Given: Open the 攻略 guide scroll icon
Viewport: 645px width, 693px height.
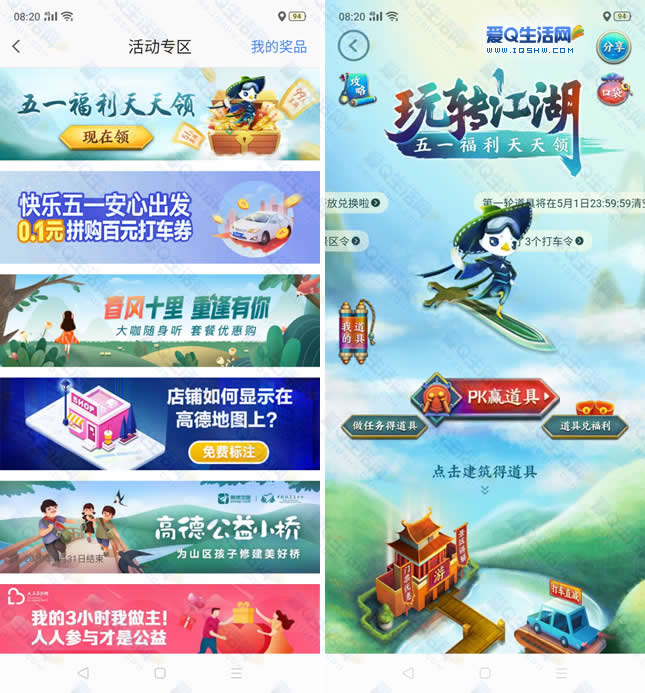Looking at the screenshot, I should 354,88.
